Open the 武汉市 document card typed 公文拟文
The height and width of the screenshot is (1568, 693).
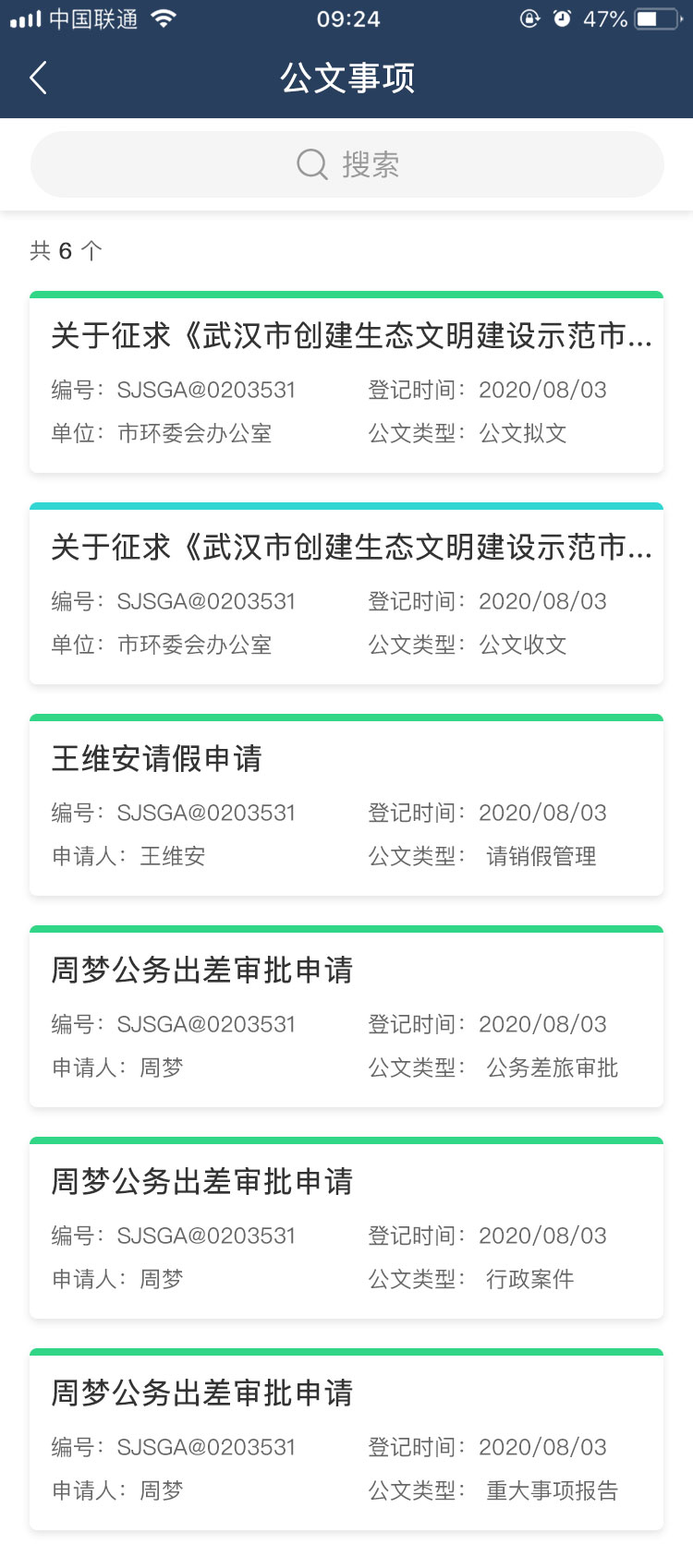click(346, 382)
